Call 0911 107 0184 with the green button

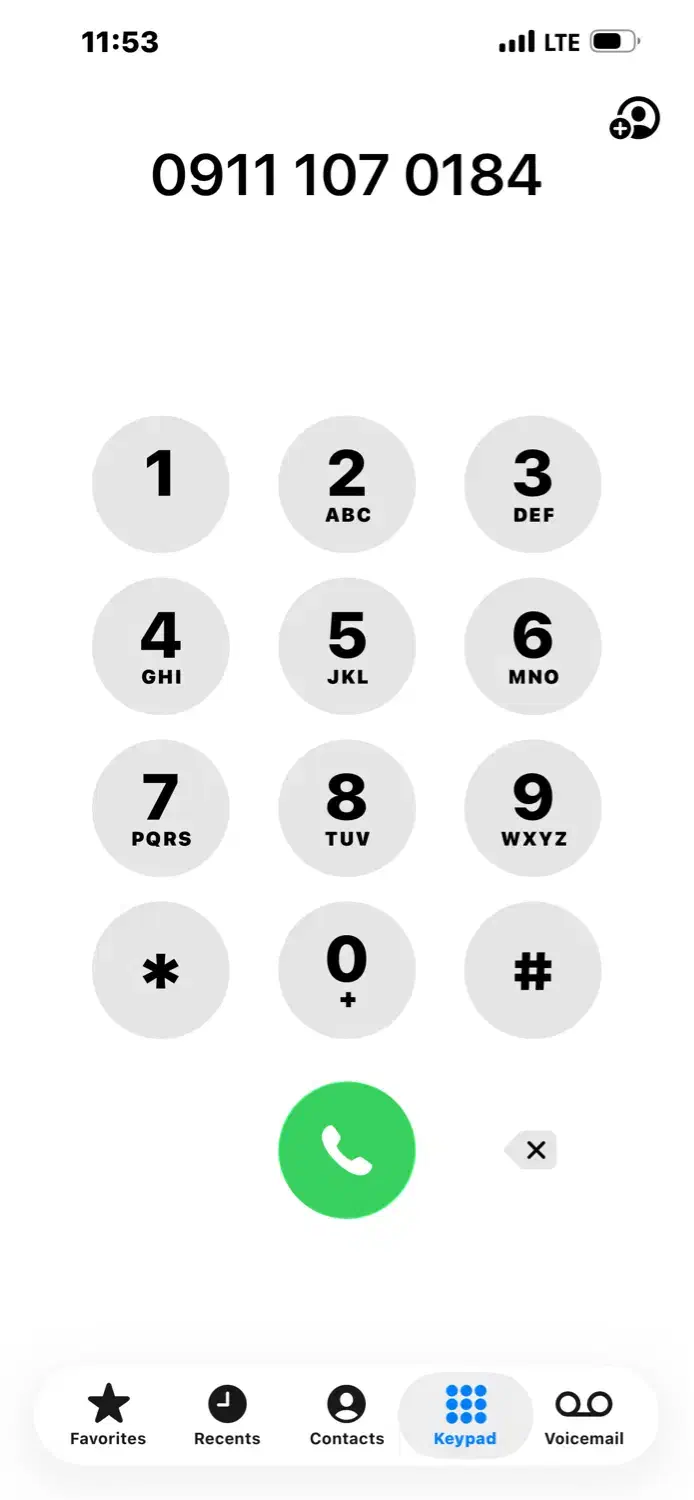[347, 1150]
